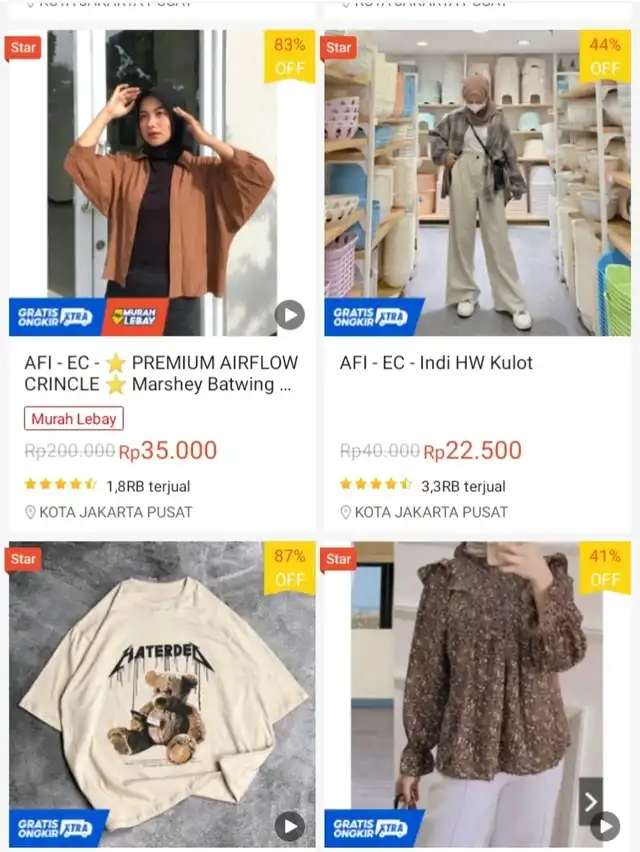Image resolution: width=640 pixels, height=852 pixels.
Task: Play the floral blouse product video
Action: [604, 826]
